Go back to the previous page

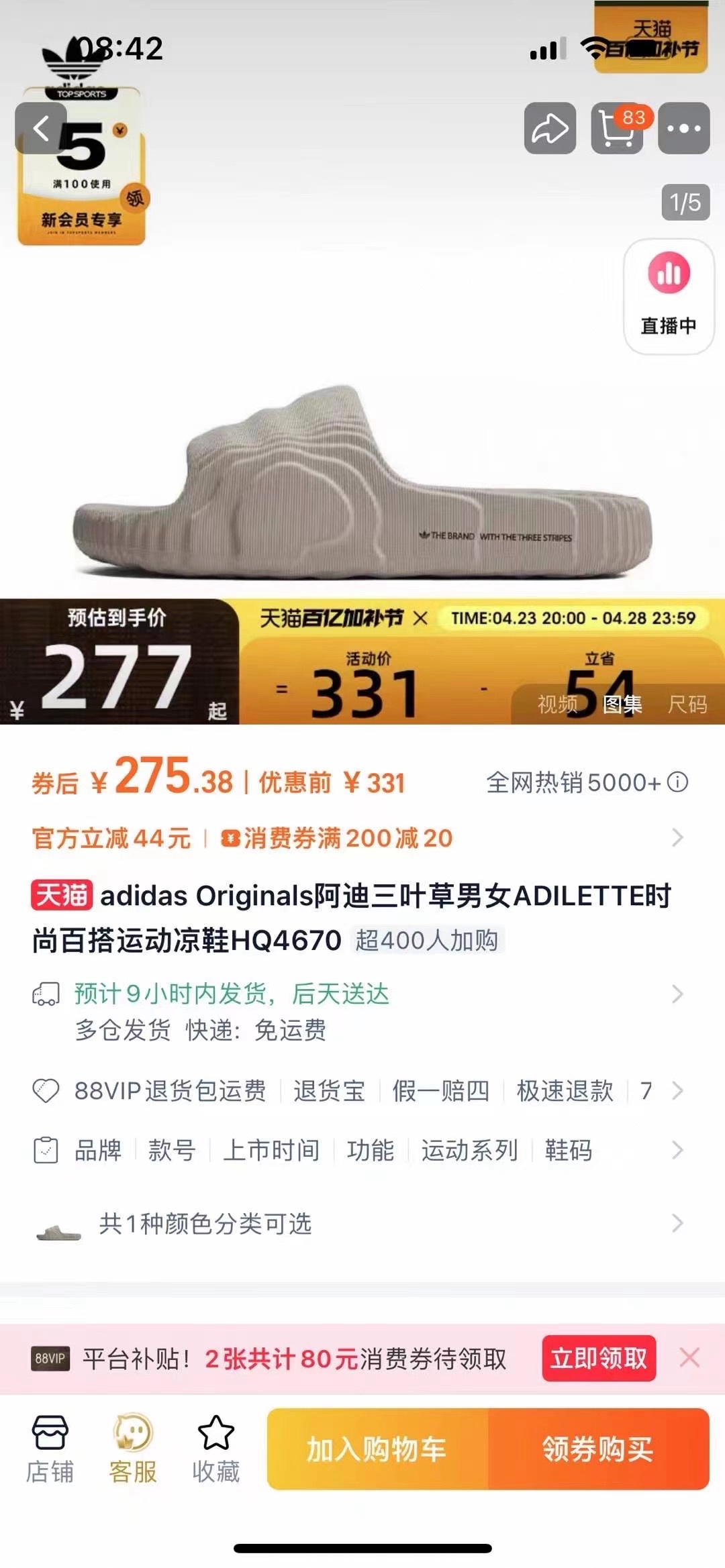(42, 129)
